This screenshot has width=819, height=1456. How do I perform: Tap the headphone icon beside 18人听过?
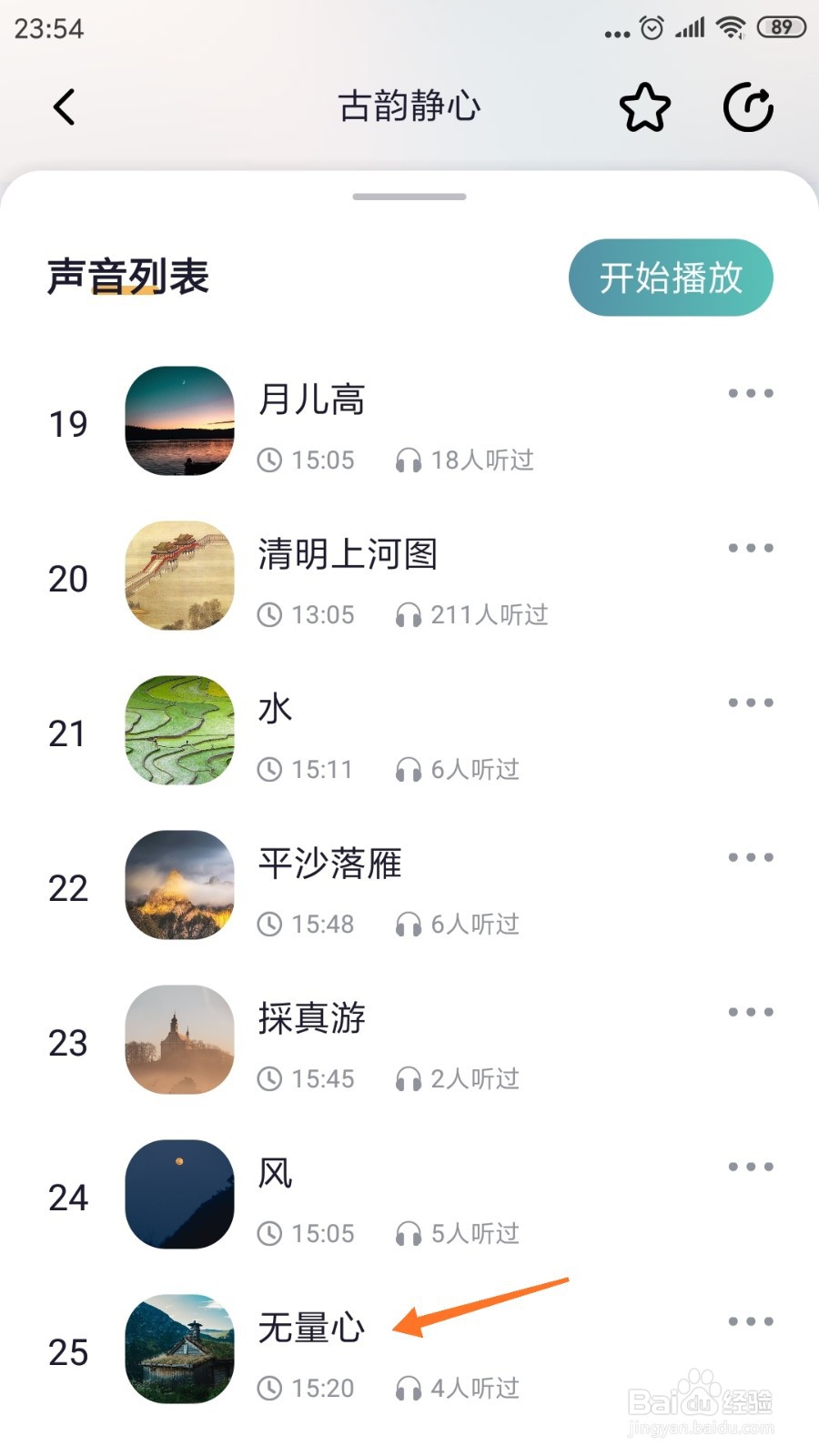409,460
